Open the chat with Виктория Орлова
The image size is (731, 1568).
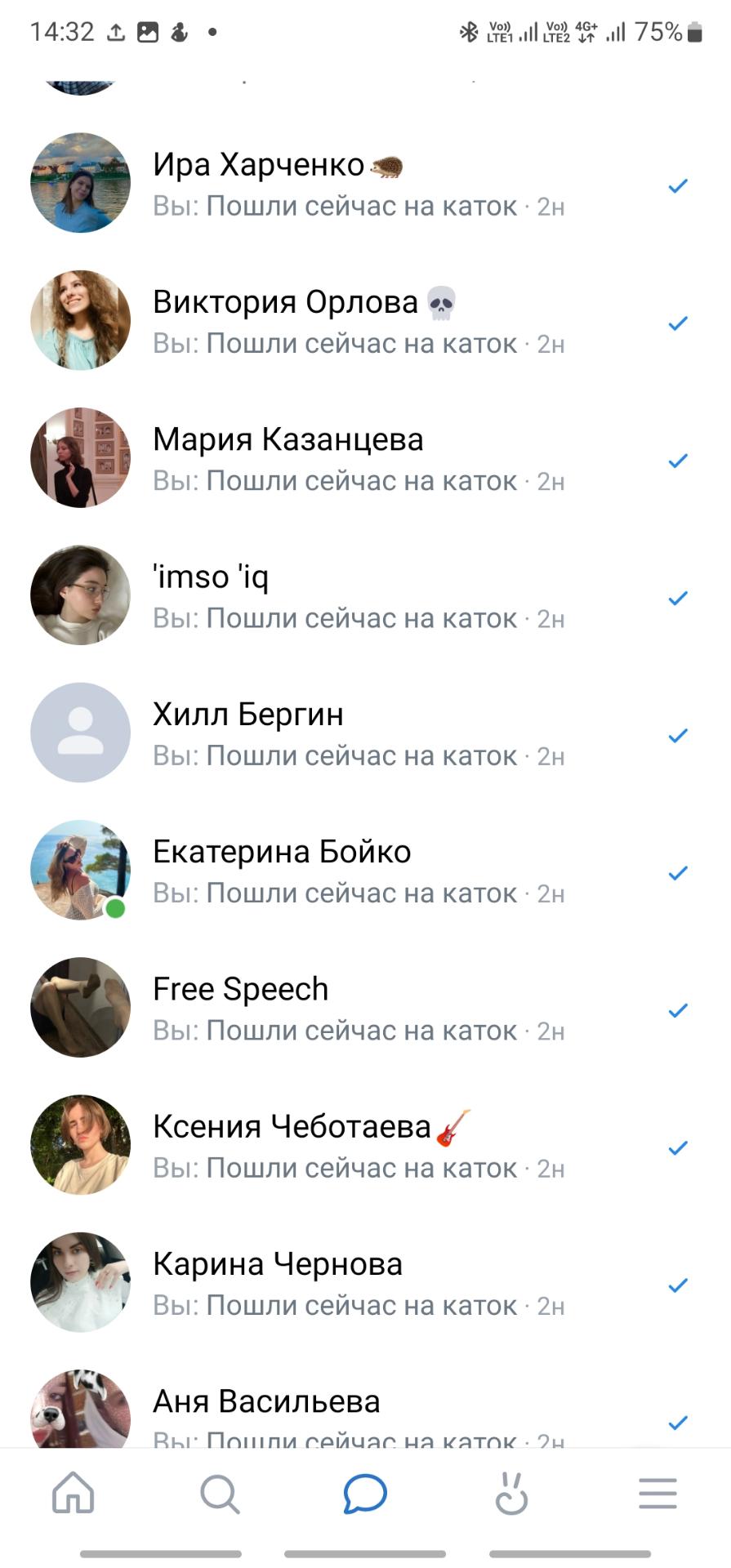[x=359, y=322]
